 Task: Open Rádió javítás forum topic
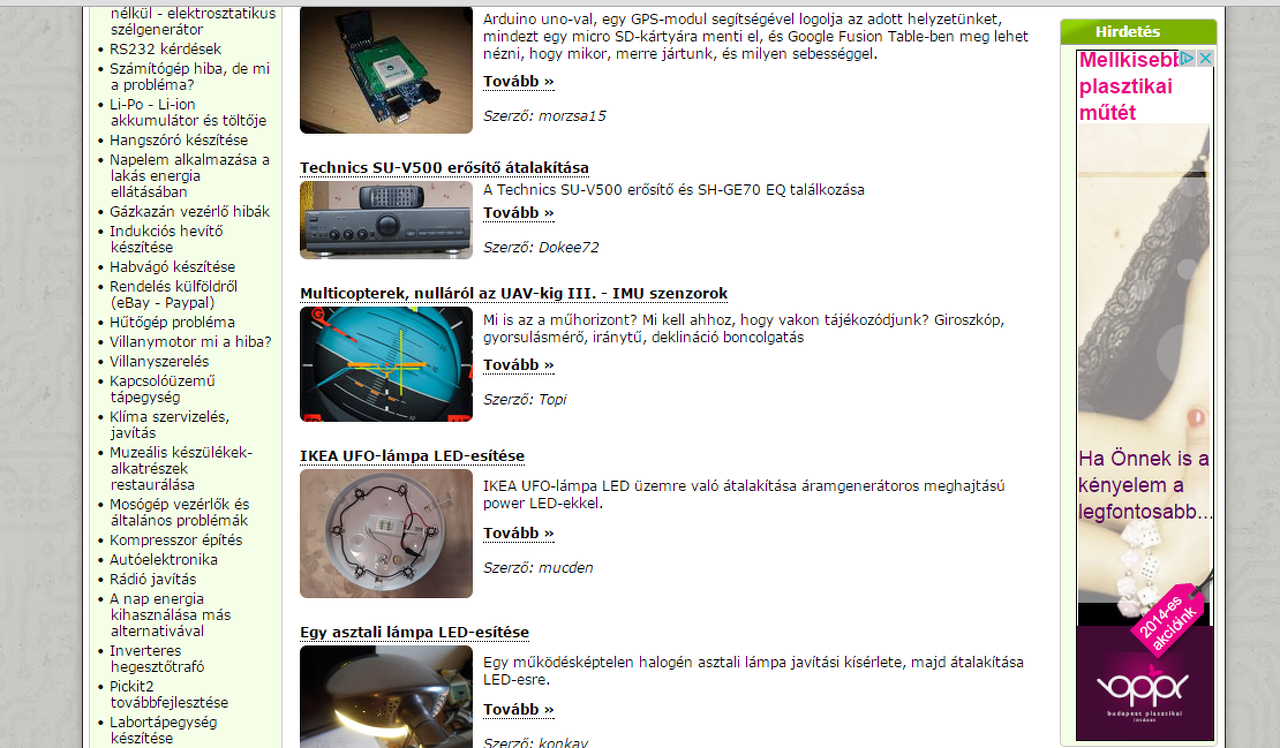tap(153, 579)
